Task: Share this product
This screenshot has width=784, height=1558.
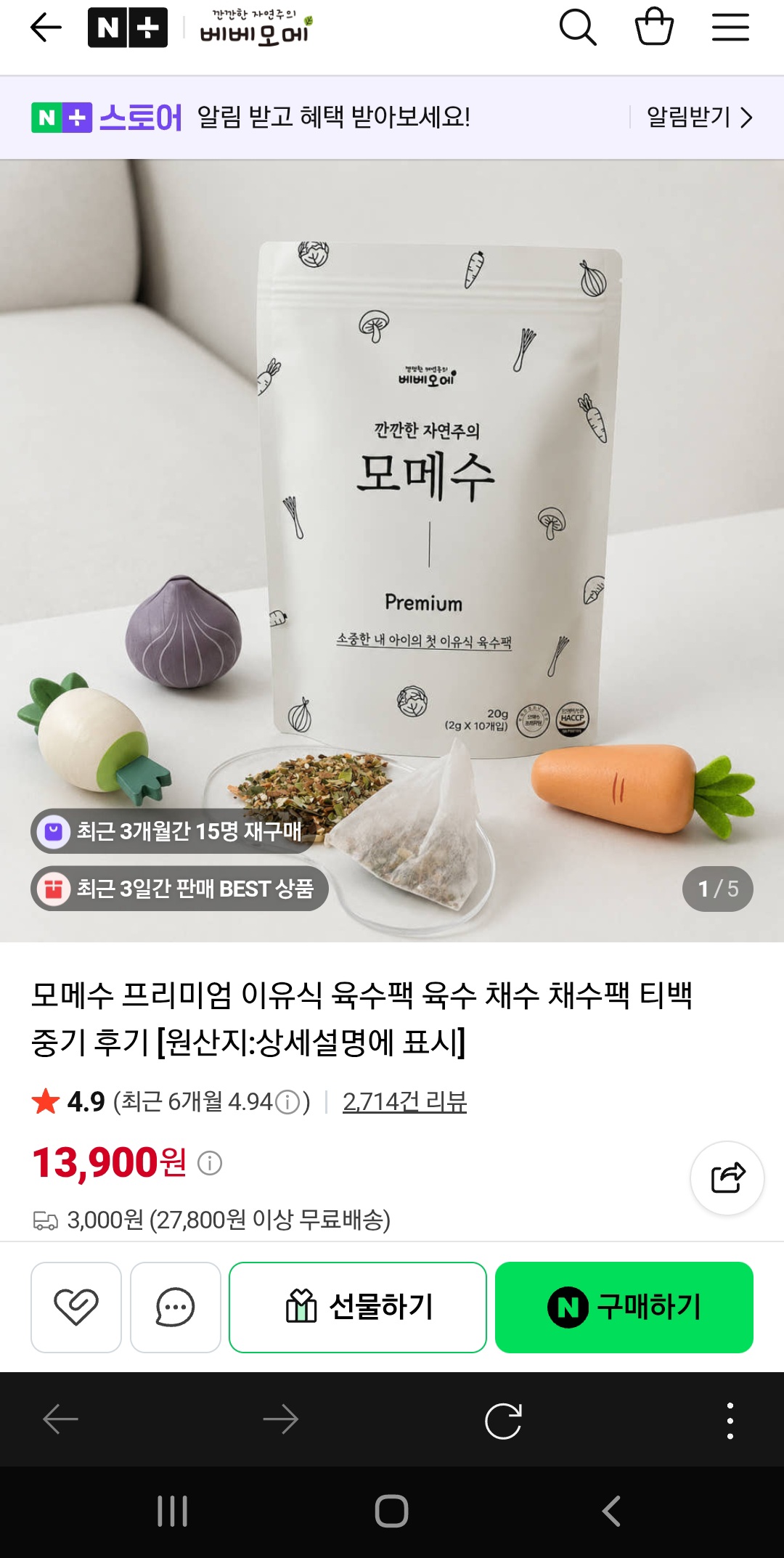Action: coord(727,1178)
